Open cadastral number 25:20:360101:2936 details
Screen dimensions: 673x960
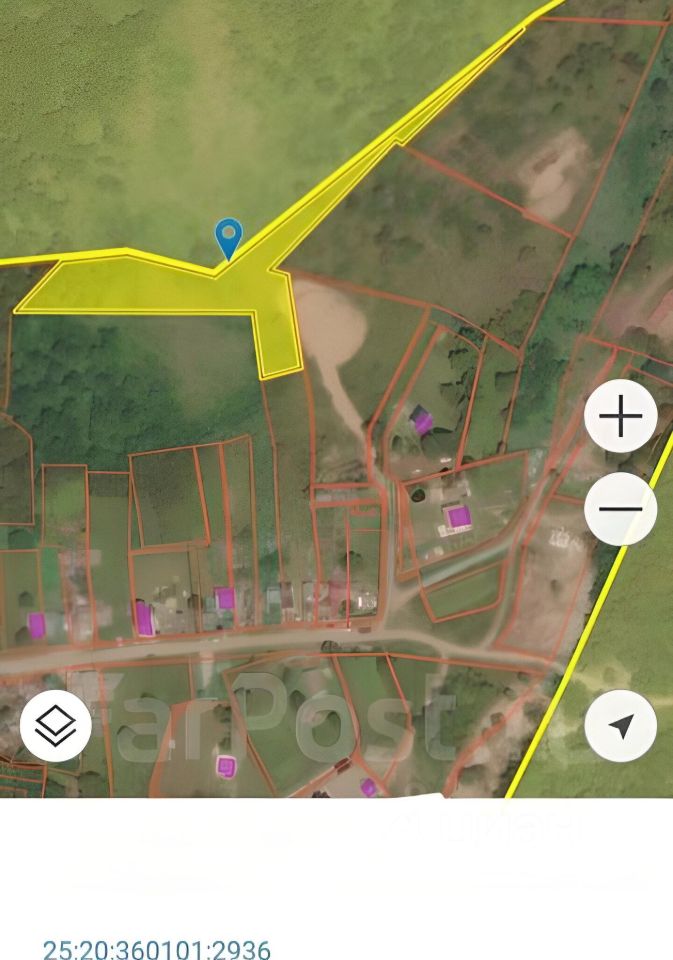tap(156, 948)
